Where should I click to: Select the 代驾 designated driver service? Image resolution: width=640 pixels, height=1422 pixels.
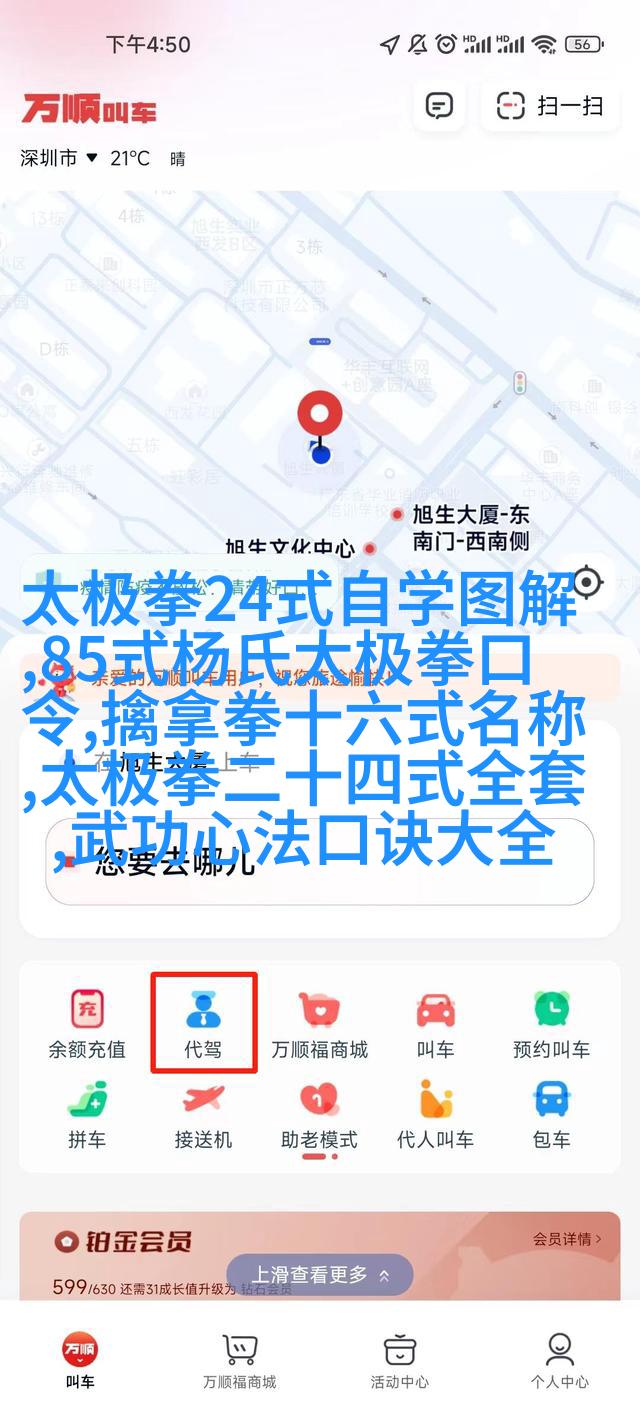point(204,1023)
